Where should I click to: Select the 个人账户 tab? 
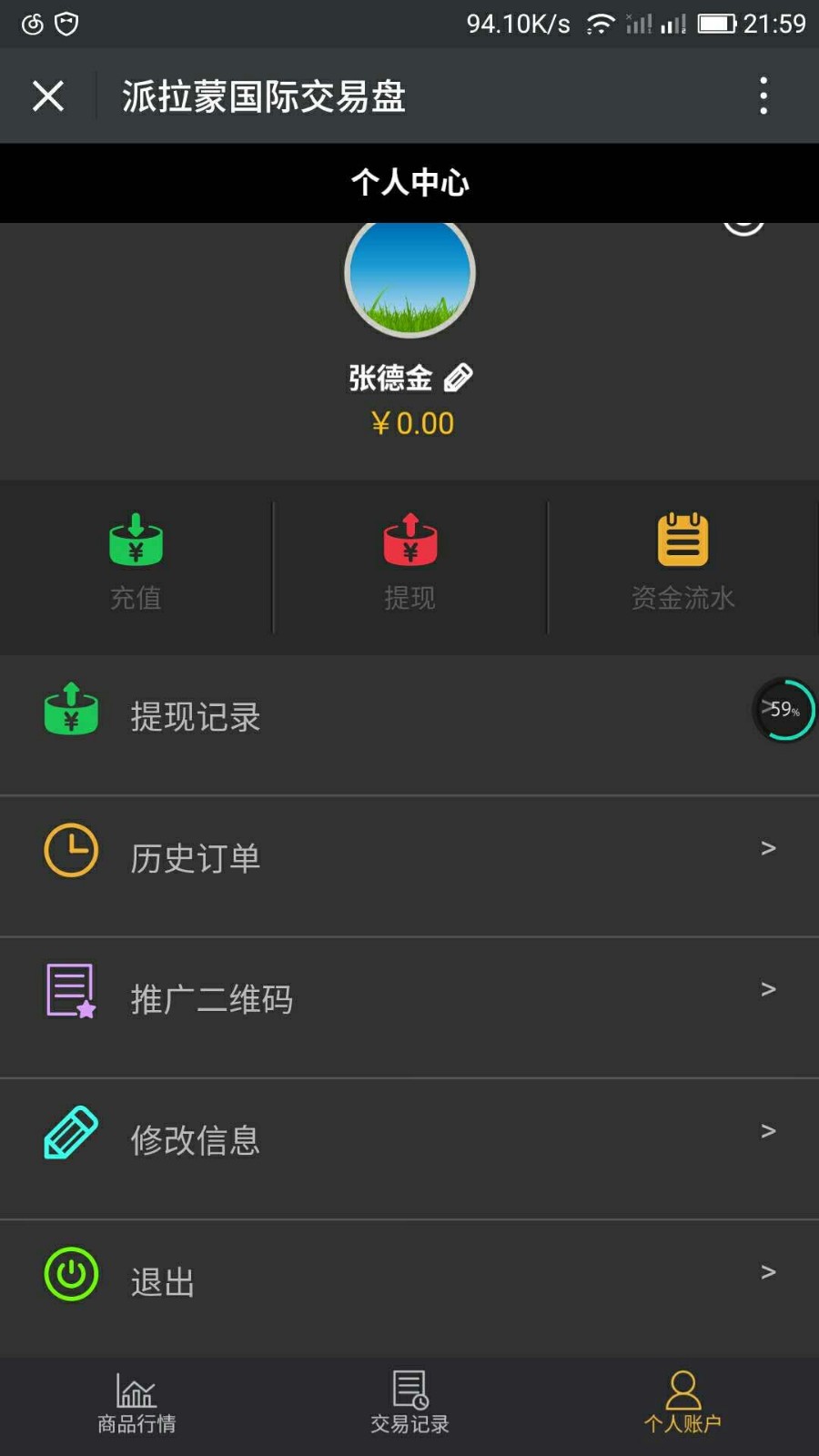tap(682, 1403)
